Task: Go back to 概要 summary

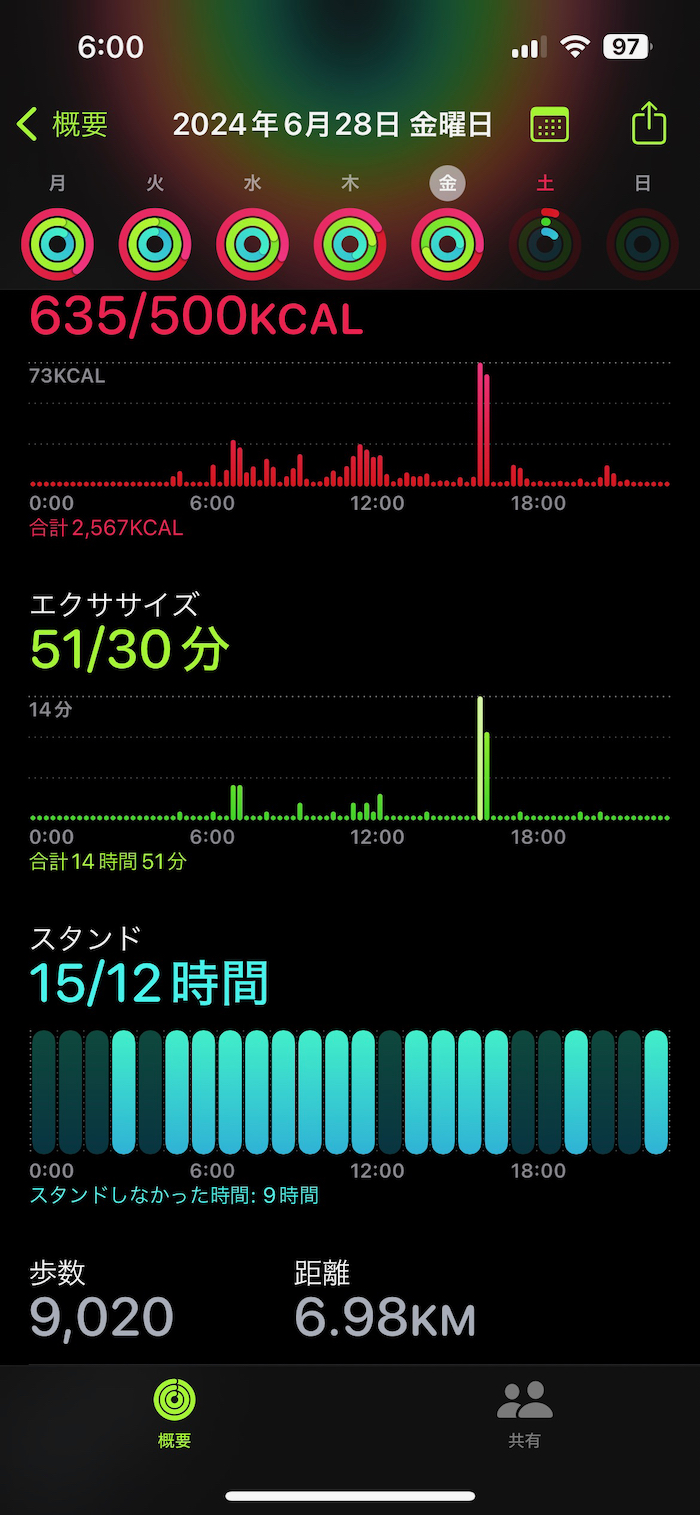Action: point(62,125)
